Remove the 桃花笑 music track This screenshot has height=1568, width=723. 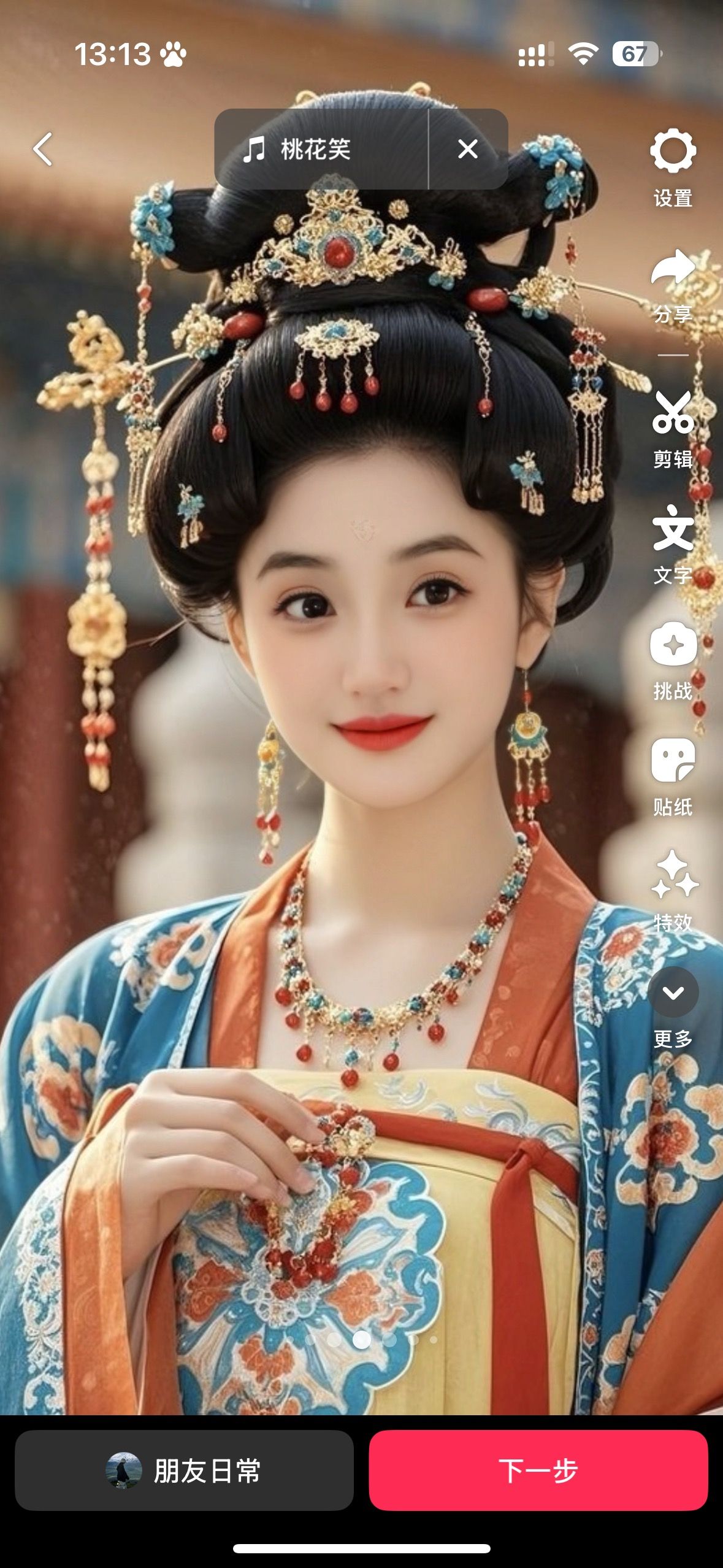coord(468,149)
